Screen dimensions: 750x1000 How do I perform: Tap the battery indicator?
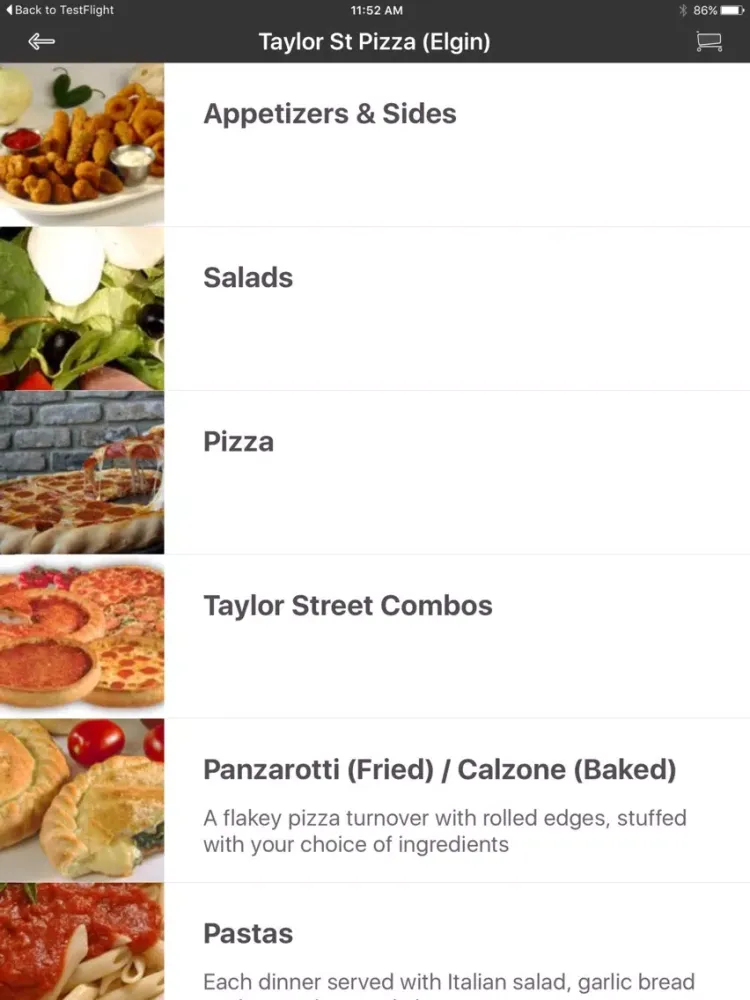(x=731, y=11)
